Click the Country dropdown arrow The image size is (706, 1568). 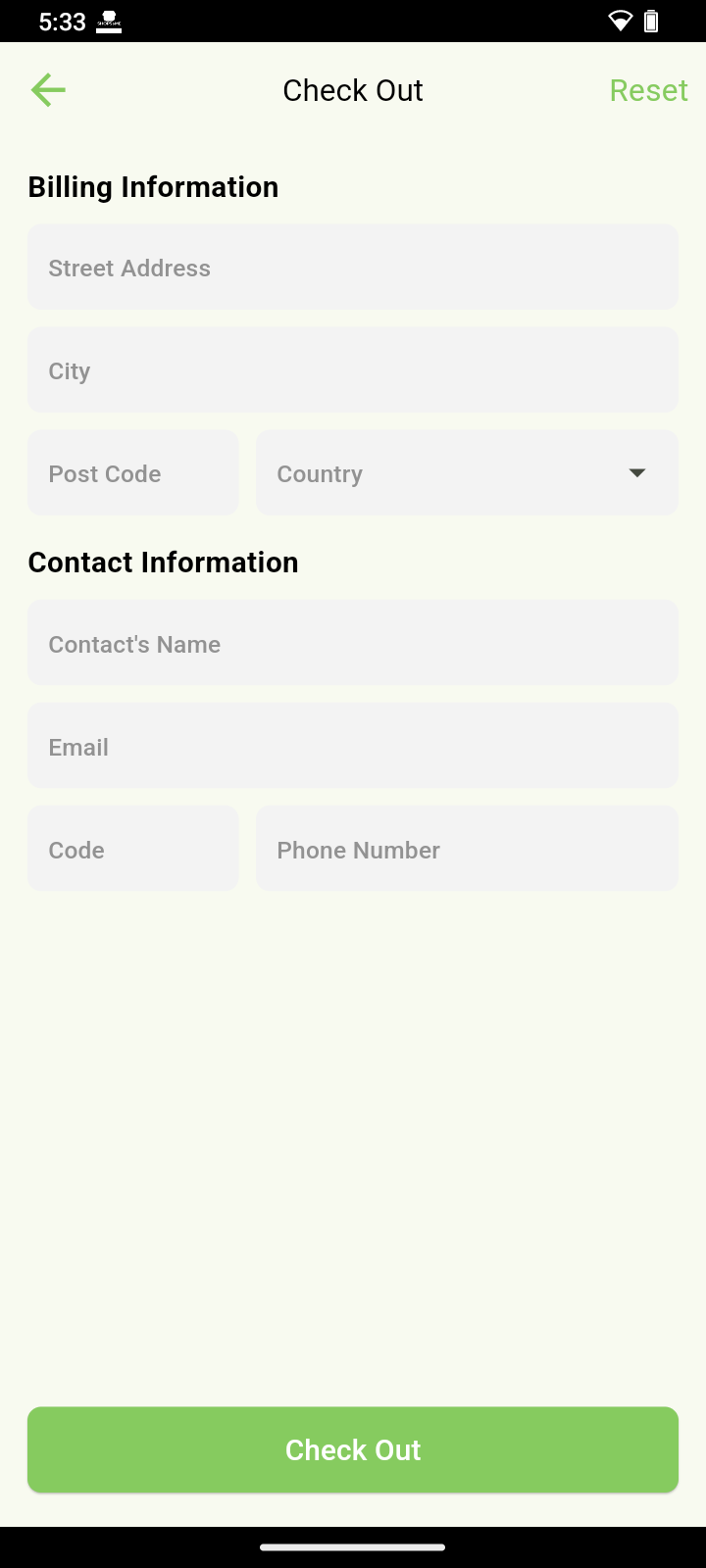pyautogui.click(x=636, y=472)
